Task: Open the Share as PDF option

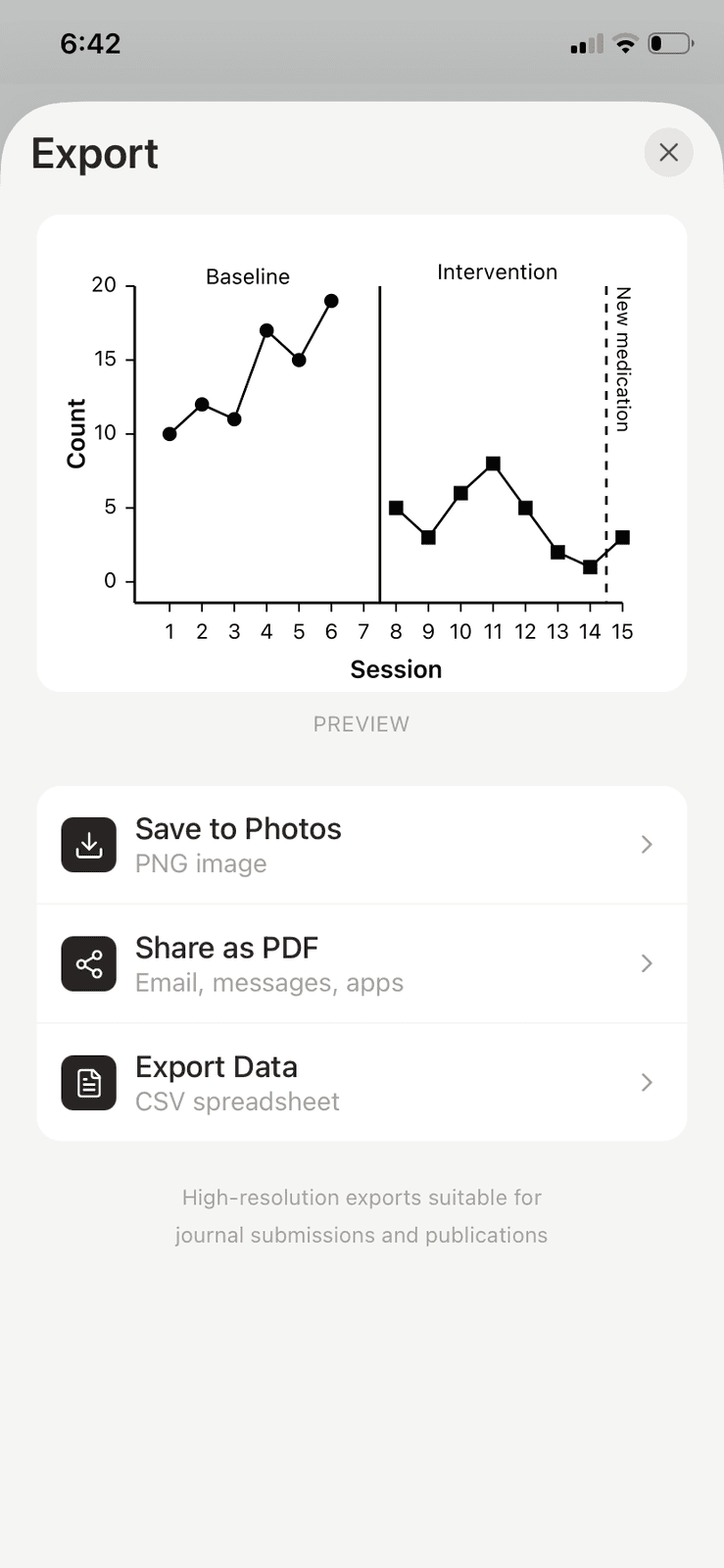Action: click(x=361, y=964)
